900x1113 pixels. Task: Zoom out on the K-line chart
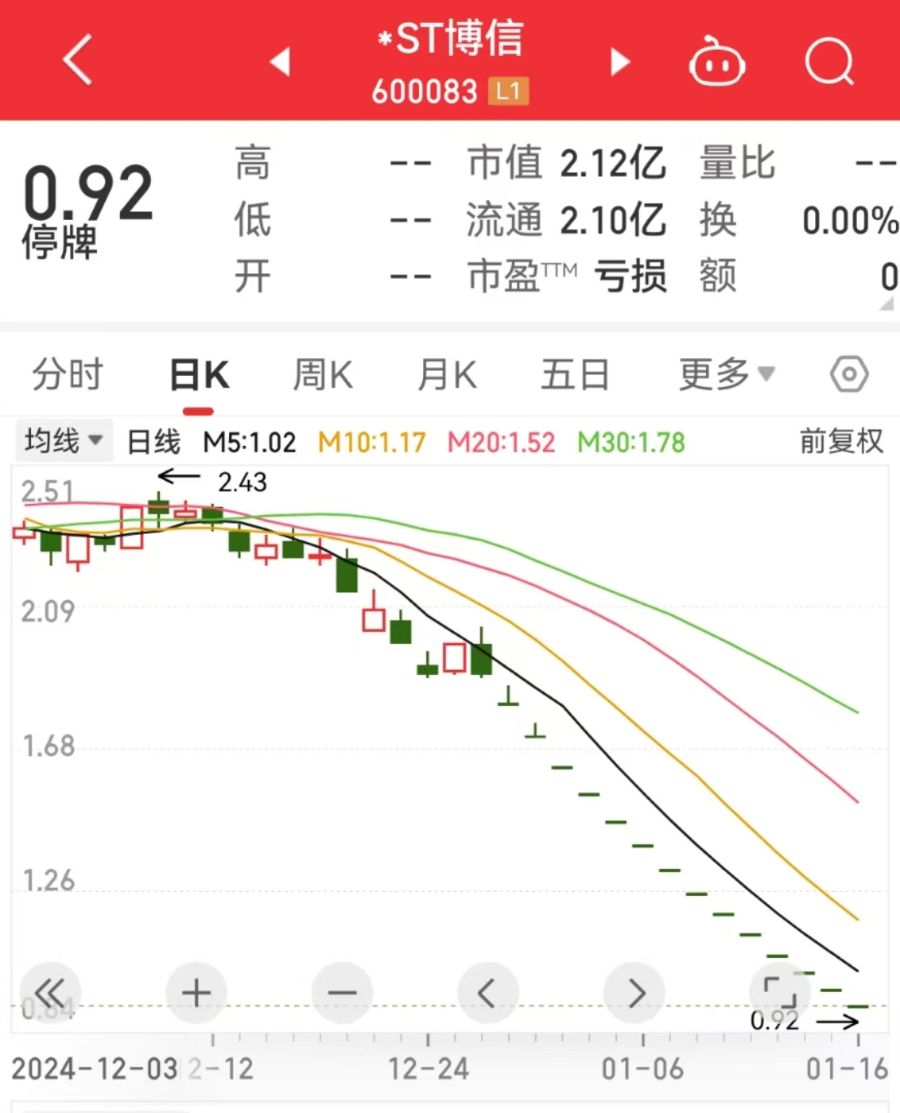342,993
